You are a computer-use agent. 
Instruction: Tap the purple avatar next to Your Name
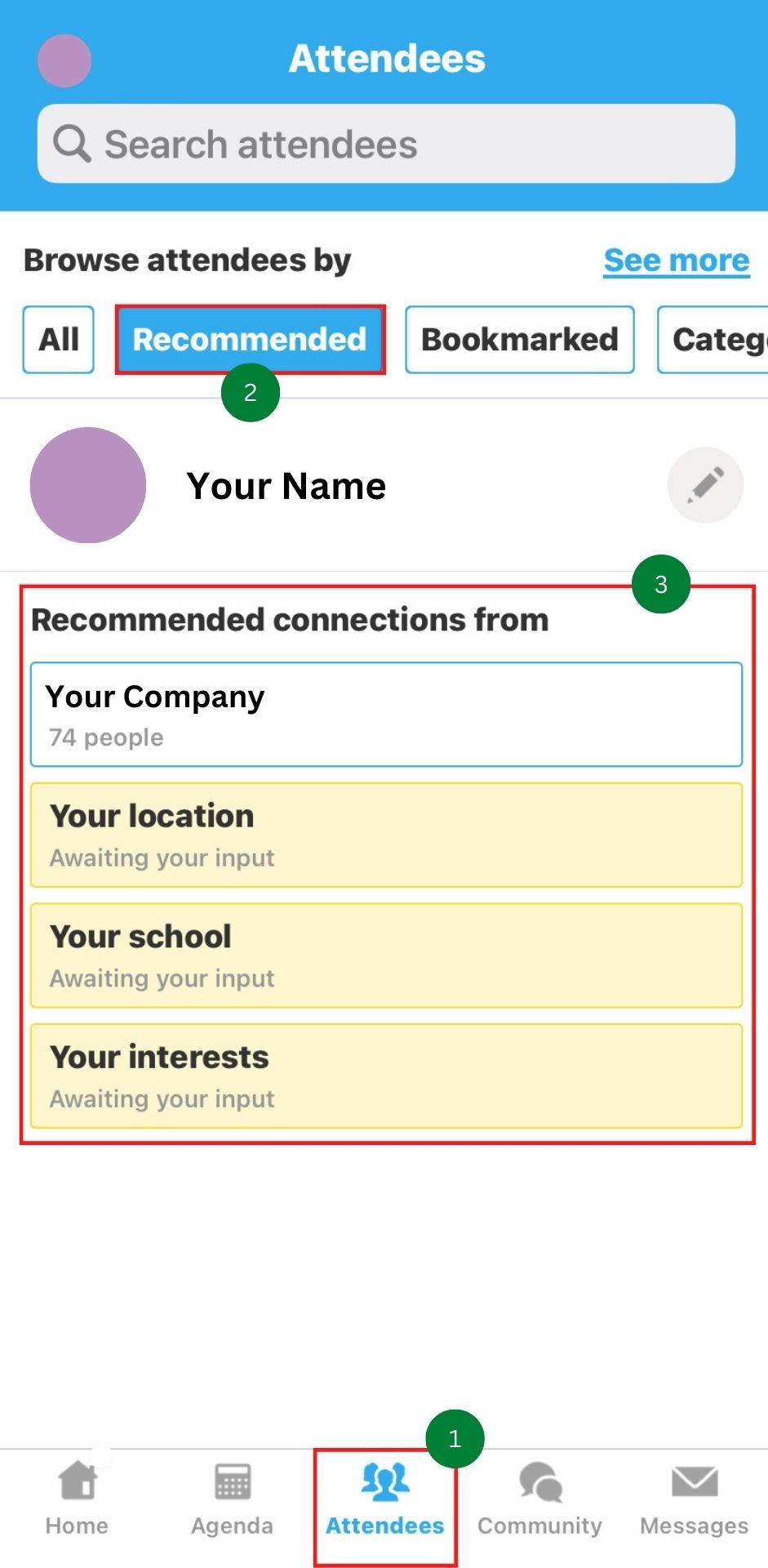point(87,484)
